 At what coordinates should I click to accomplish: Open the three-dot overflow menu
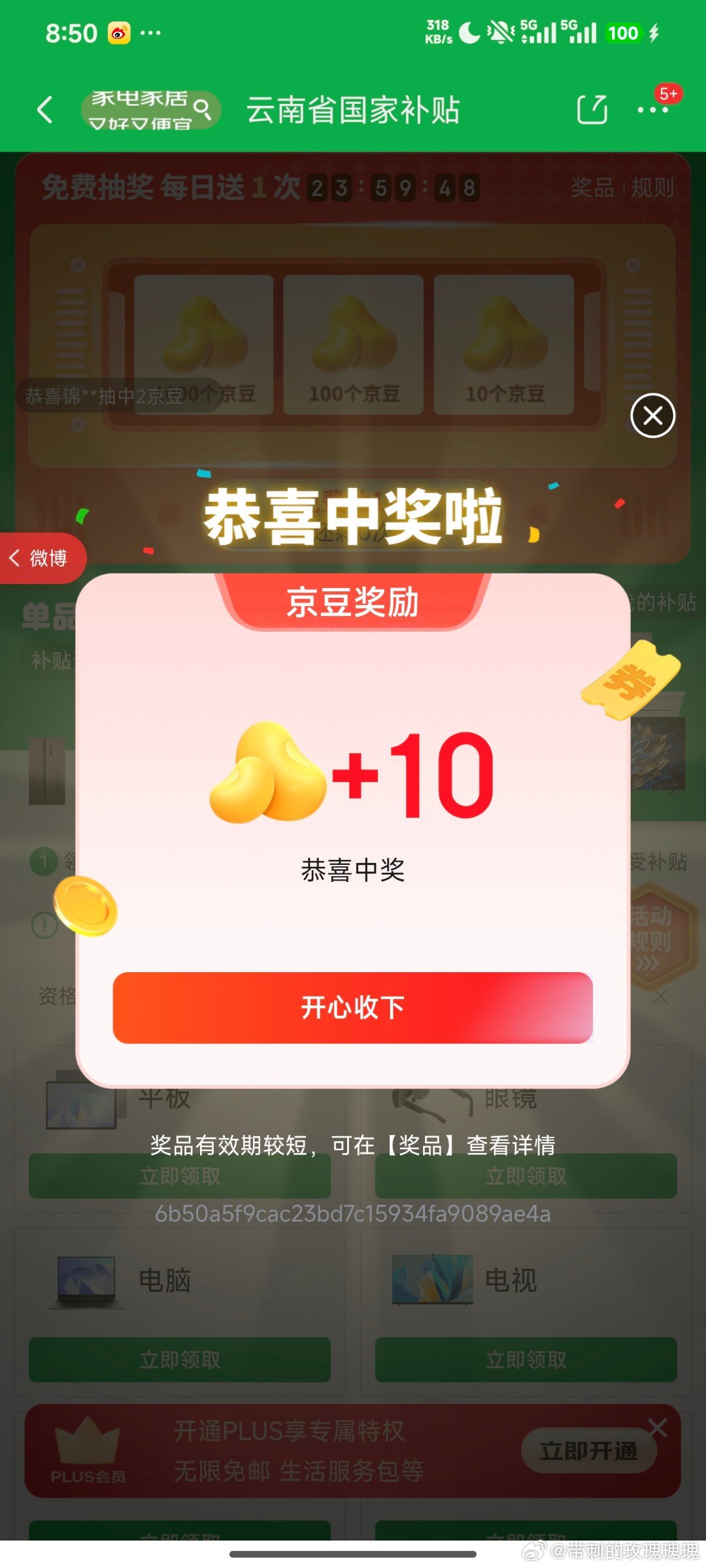click(652, 110)
